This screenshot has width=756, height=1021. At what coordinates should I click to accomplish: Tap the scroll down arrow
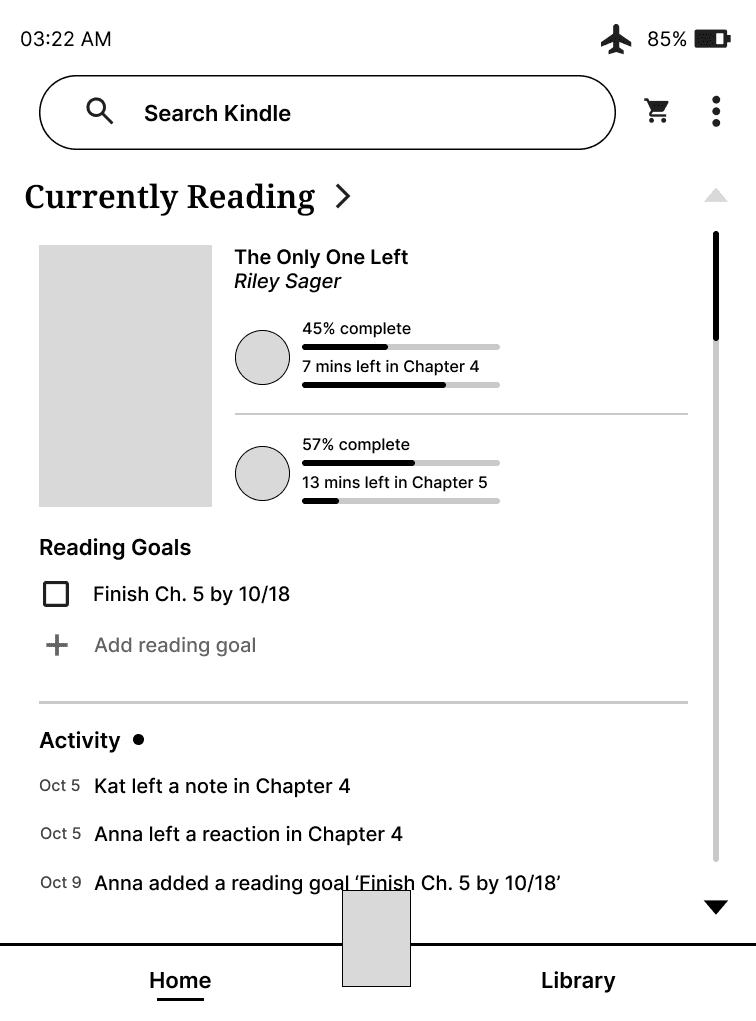(x=716, y=906)
